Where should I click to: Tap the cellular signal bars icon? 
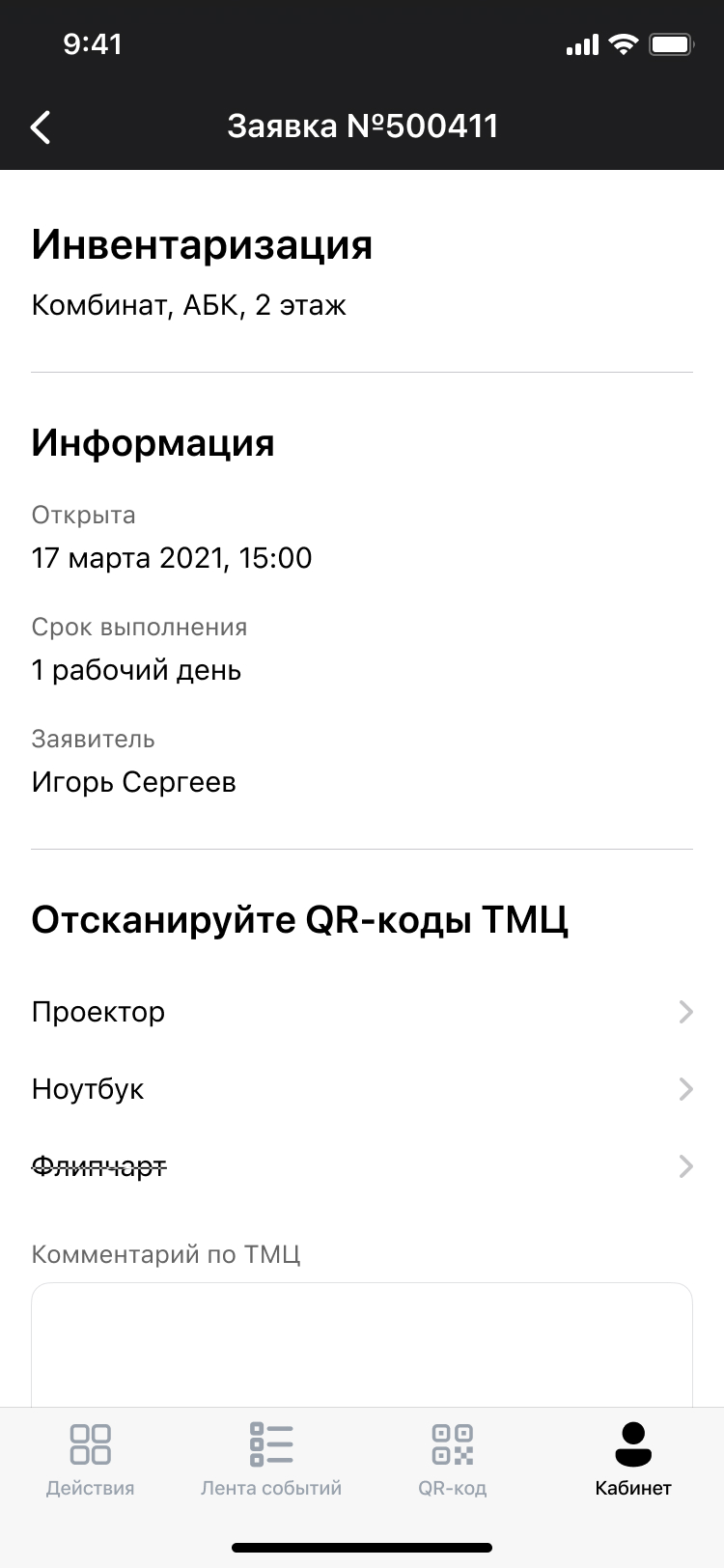point(580,42)
